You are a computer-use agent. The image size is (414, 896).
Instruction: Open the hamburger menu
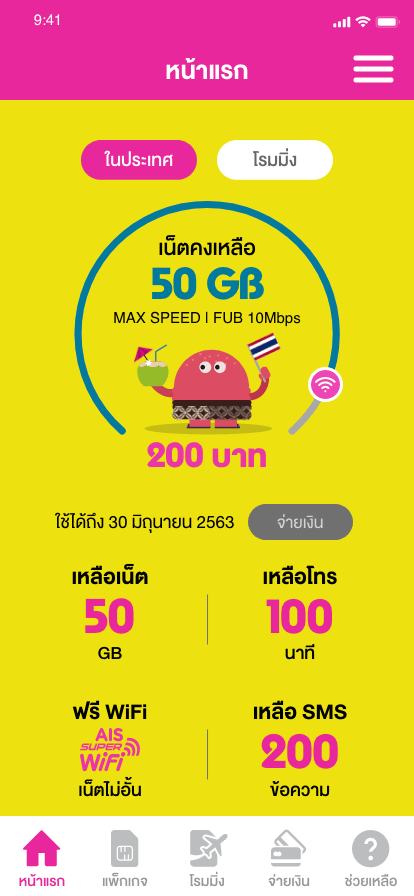373,70
